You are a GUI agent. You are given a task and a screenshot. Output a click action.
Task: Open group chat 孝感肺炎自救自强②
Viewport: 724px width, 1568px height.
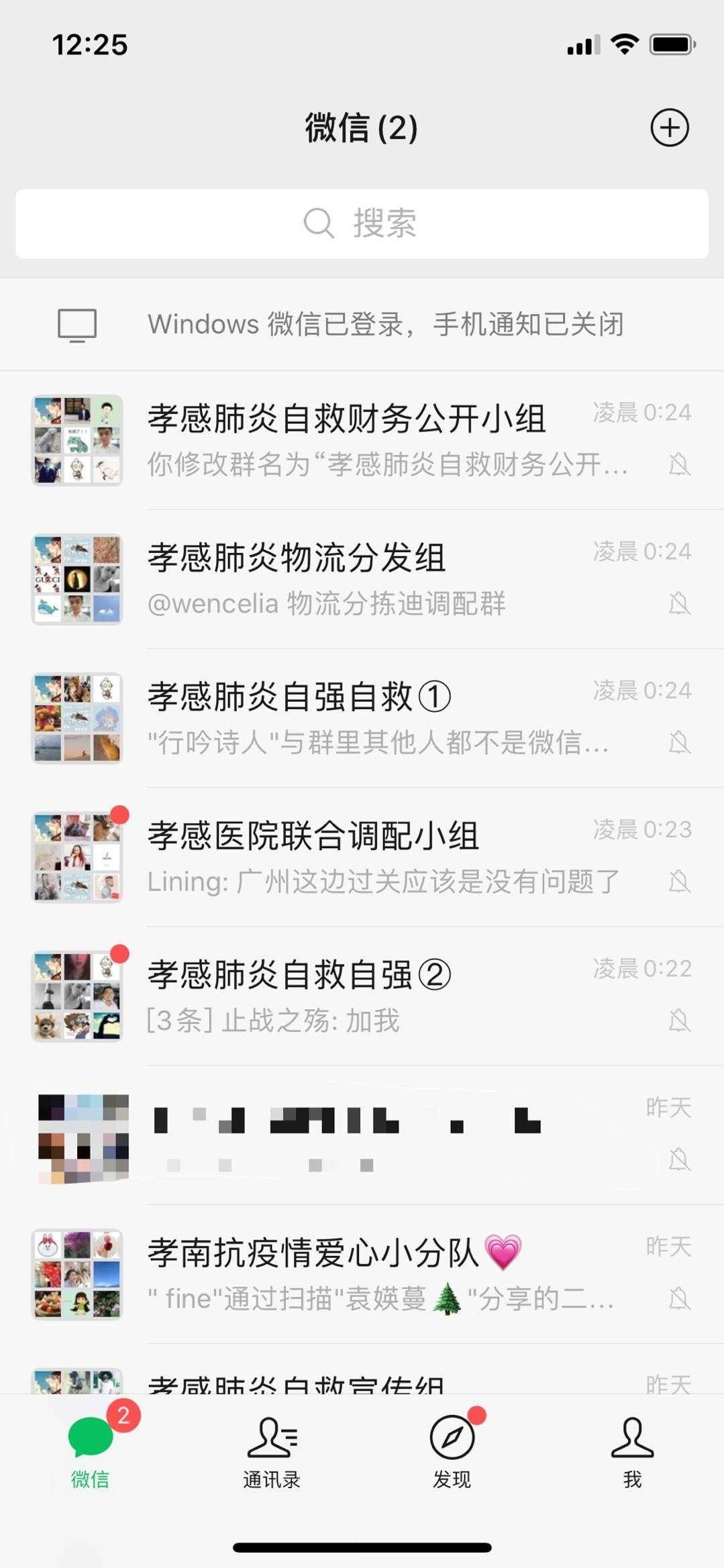click(362, 996)
